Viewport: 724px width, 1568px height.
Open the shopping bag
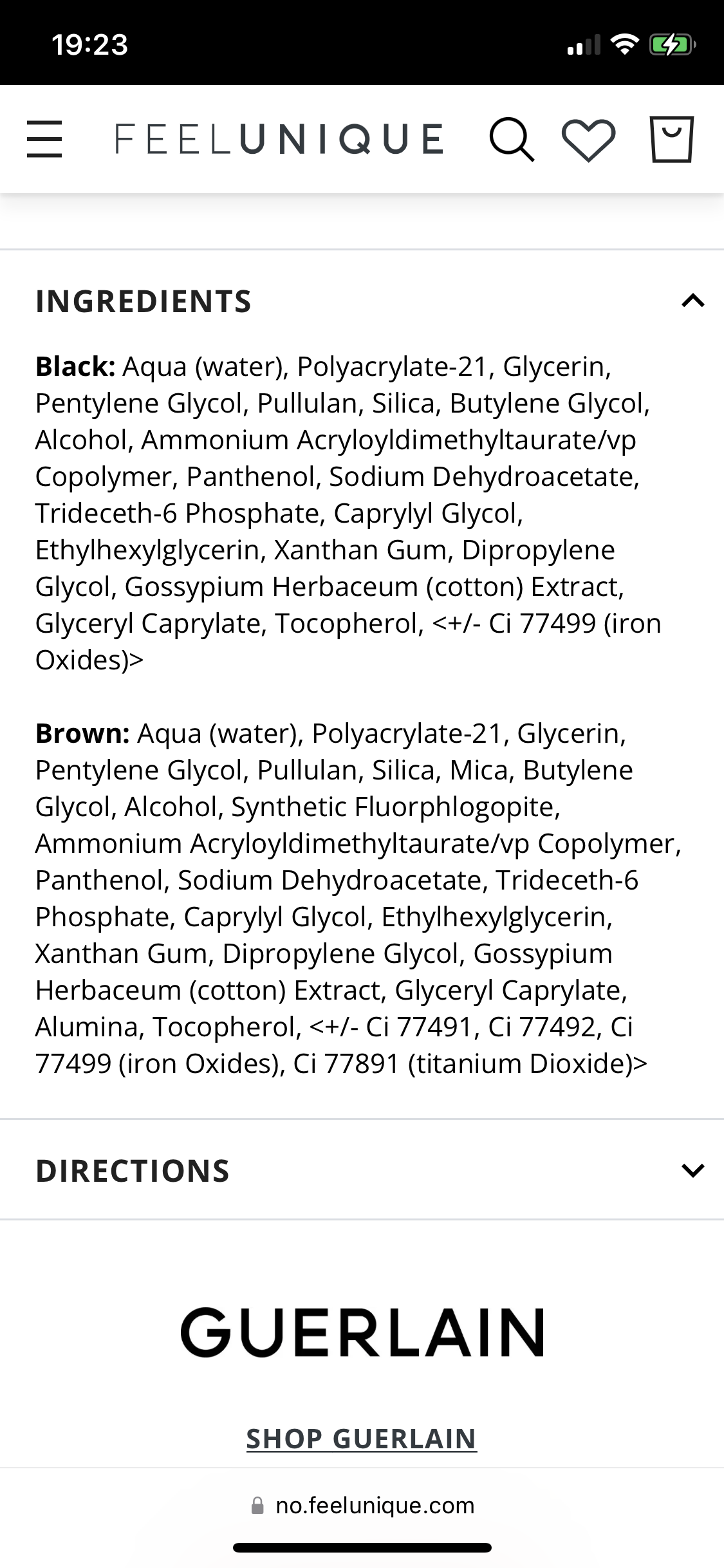point(671,139)
